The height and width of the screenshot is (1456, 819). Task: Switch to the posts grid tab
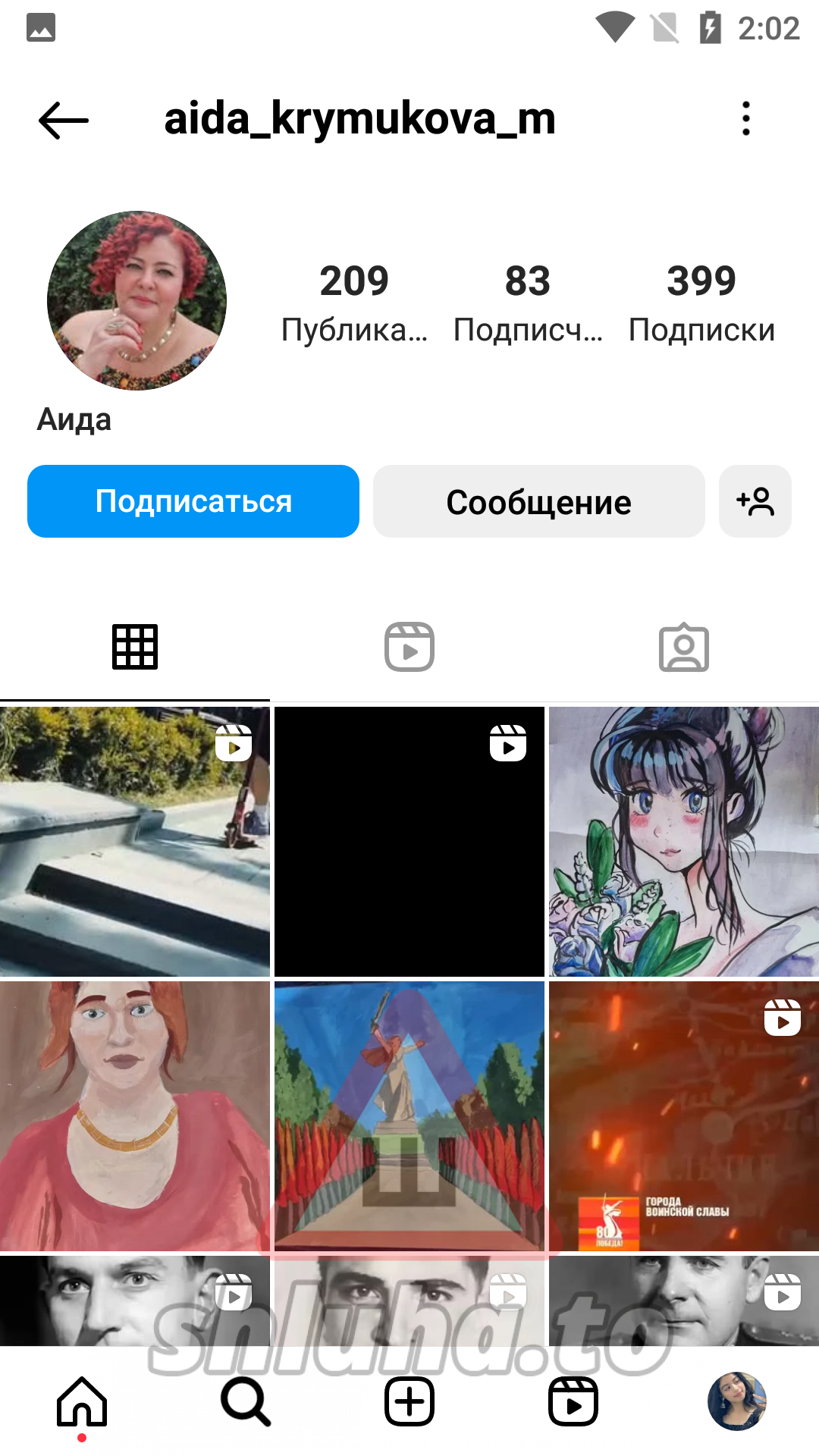[135, 647]
